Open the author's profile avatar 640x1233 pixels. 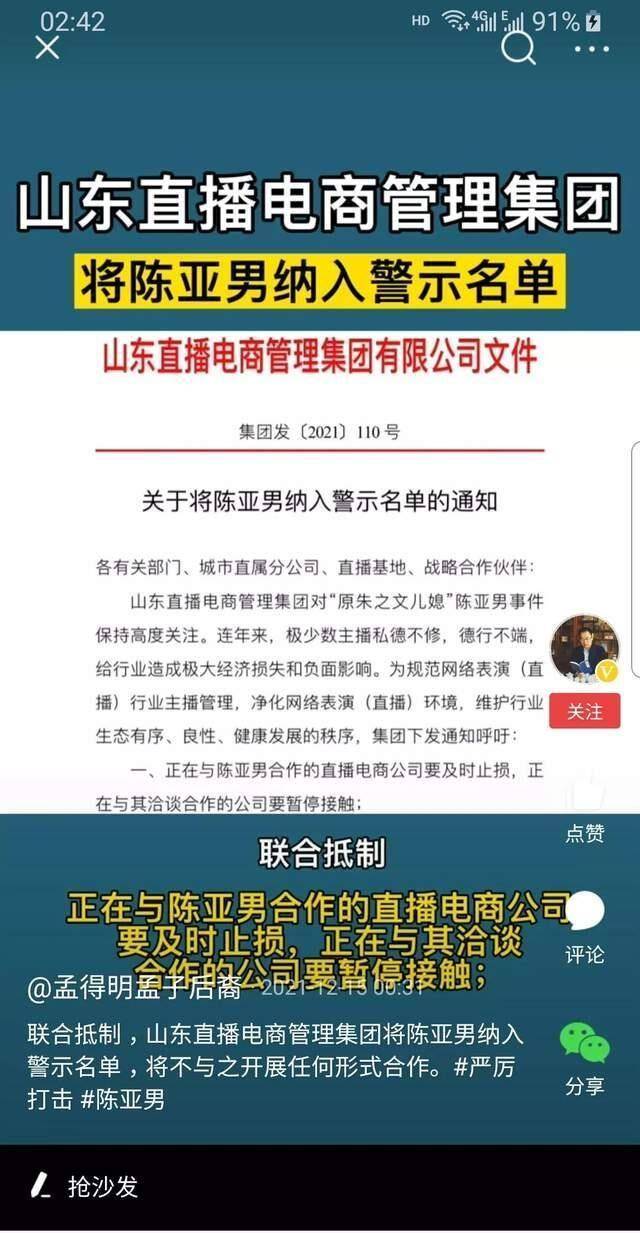[x=585, y=648]
